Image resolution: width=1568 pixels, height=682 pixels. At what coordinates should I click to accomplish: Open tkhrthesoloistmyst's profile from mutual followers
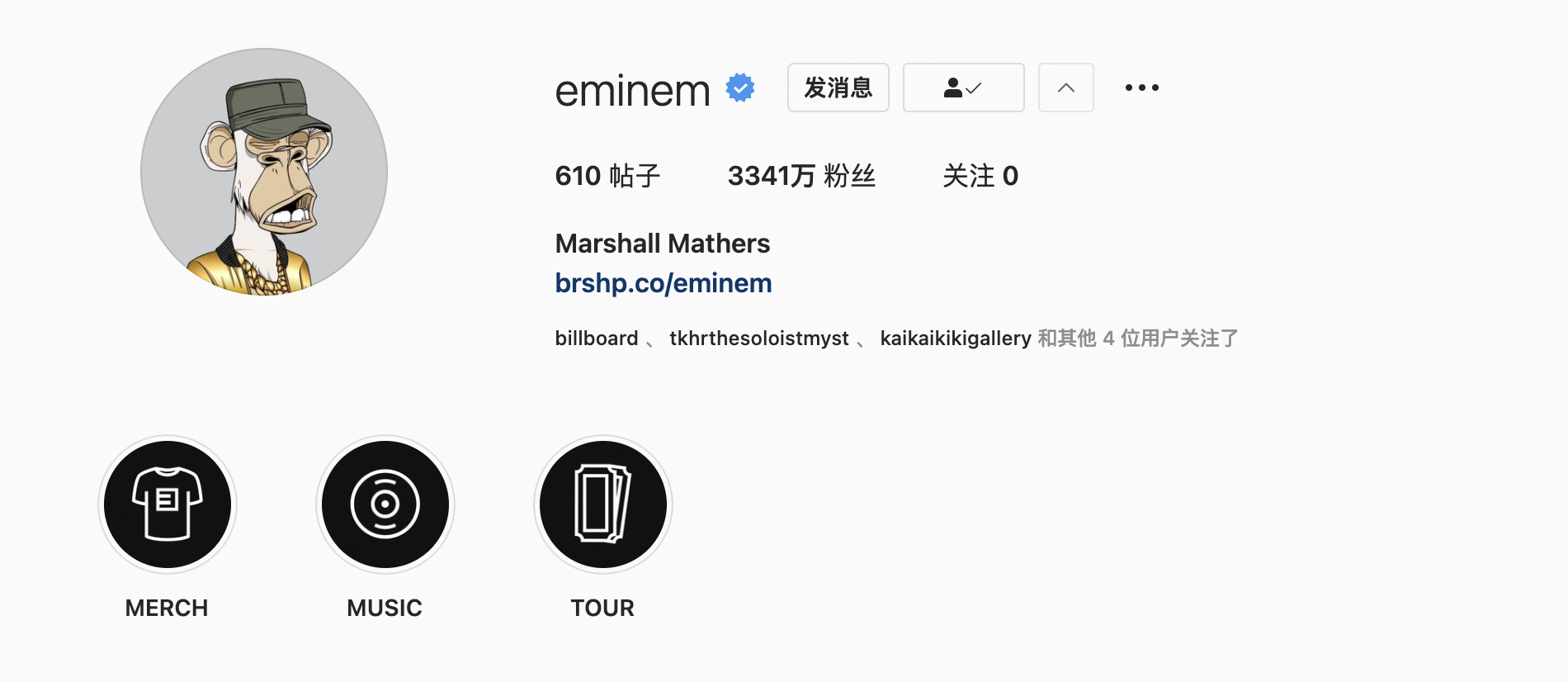[758, 339]
